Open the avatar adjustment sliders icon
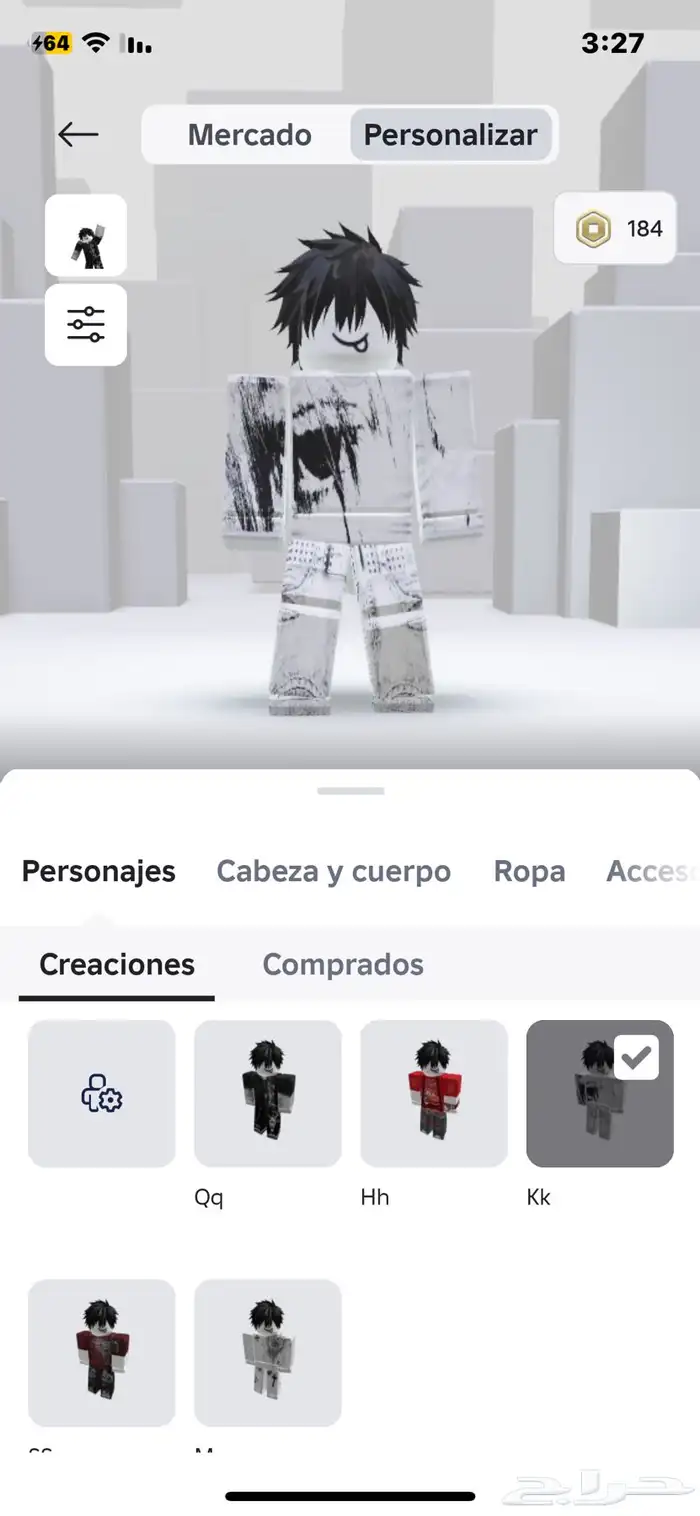The height and width of the screenshot is (1516, 700). 86,325
